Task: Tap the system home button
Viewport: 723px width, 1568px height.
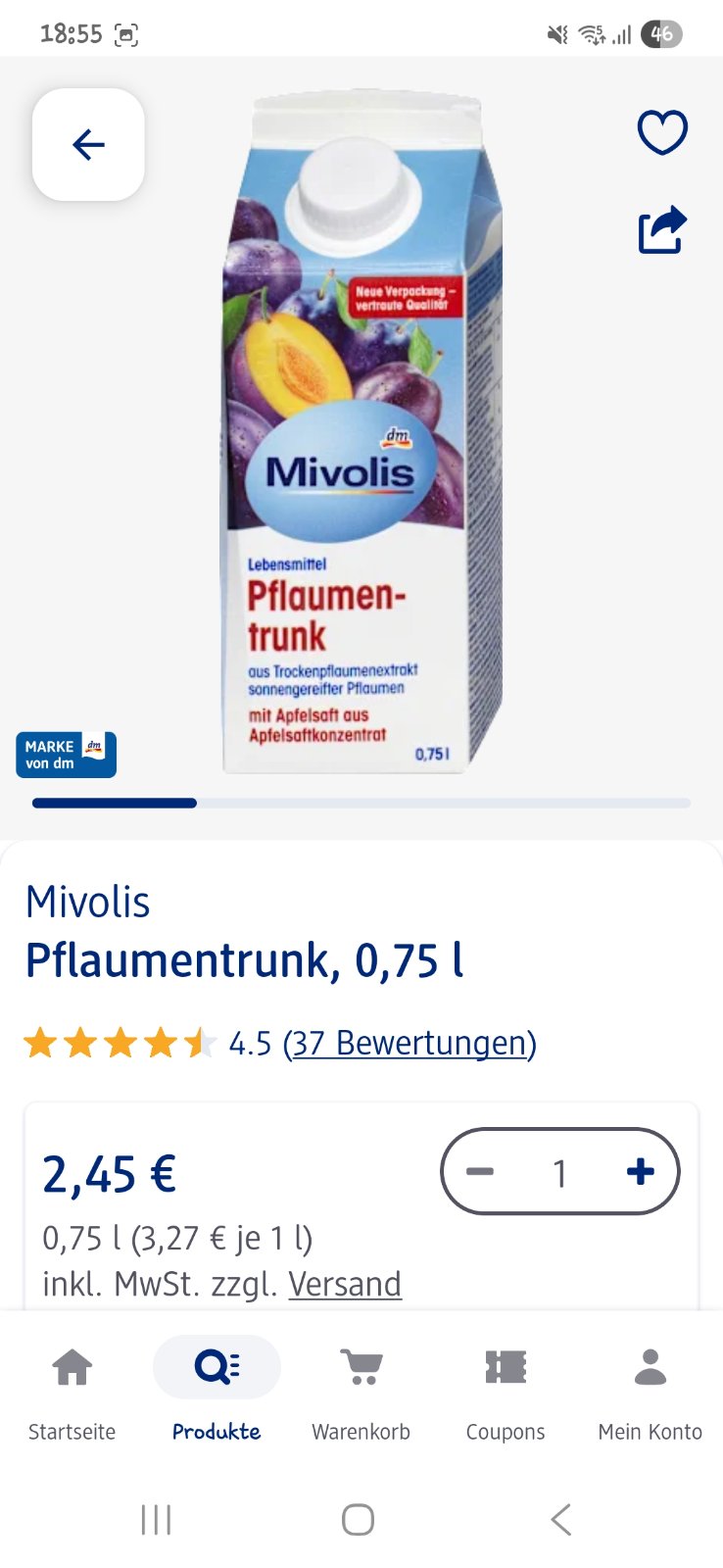Action: pos(358,1520)
